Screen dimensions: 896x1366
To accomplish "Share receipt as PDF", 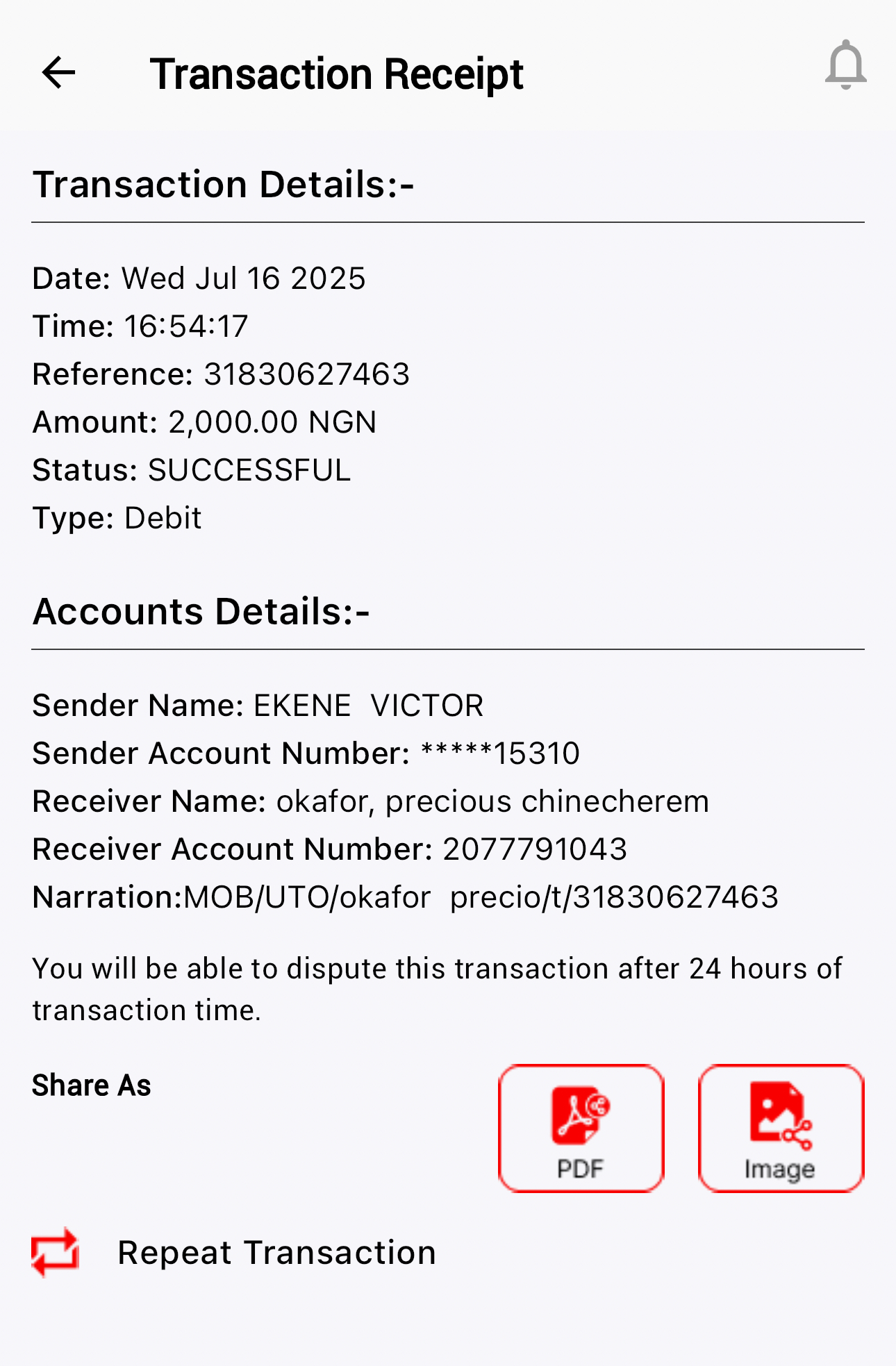I will tap(581, 1128).
